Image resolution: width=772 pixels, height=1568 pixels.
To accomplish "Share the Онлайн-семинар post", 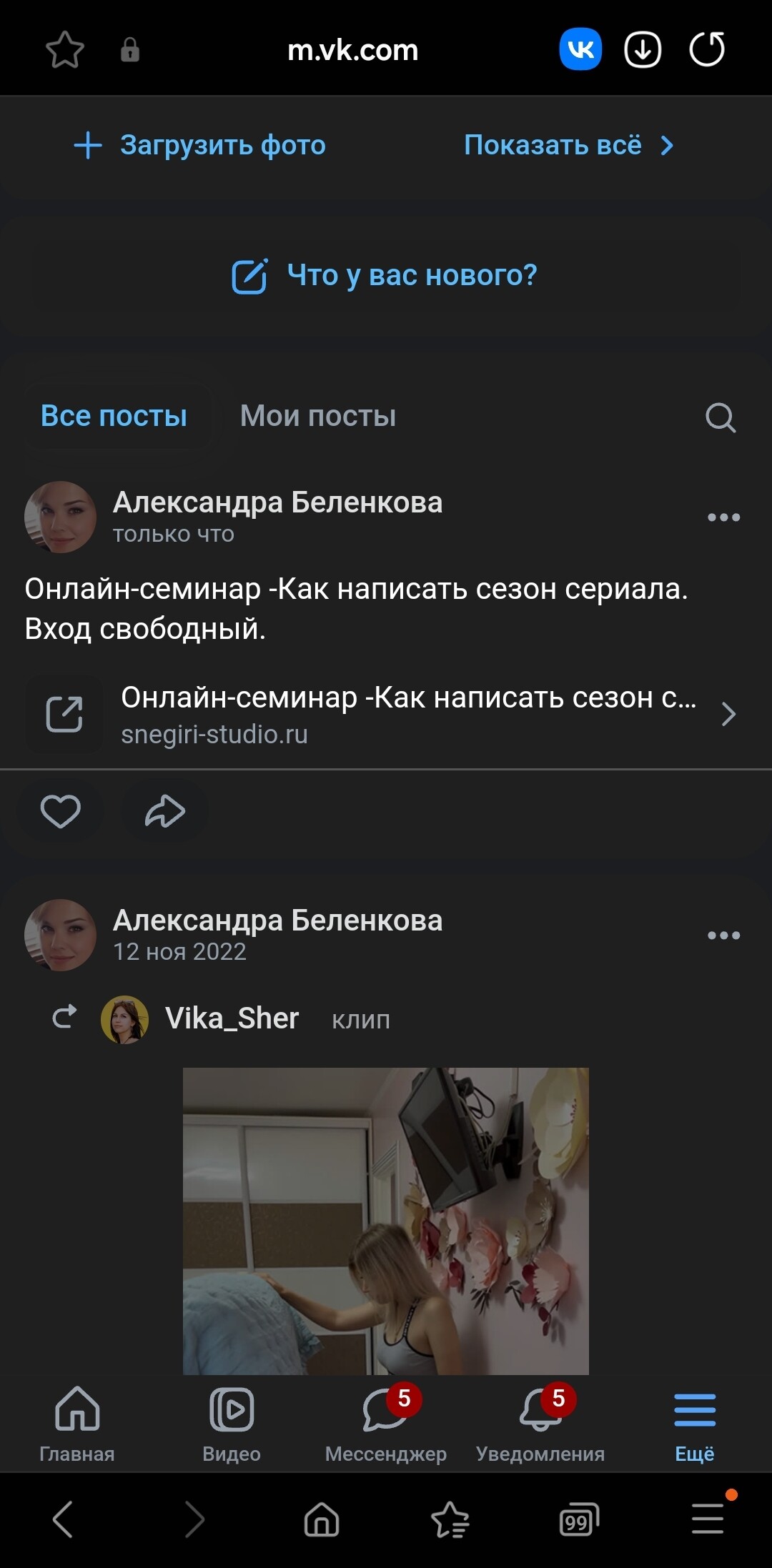I will pyautogui.click(x=165, y=811).
